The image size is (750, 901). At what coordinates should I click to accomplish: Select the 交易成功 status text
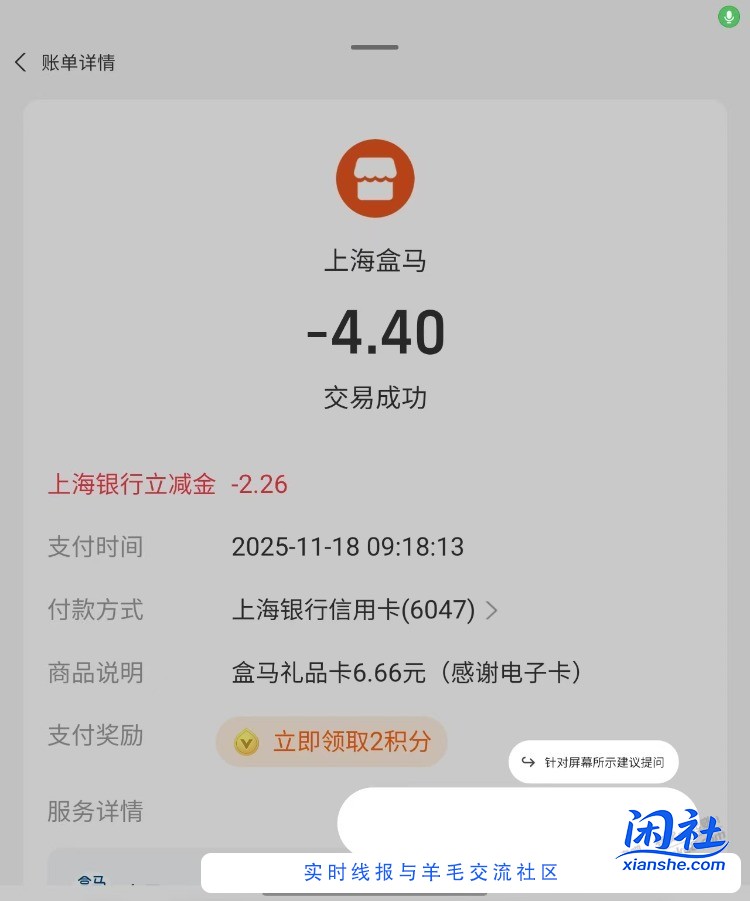[x=375, y=397]
